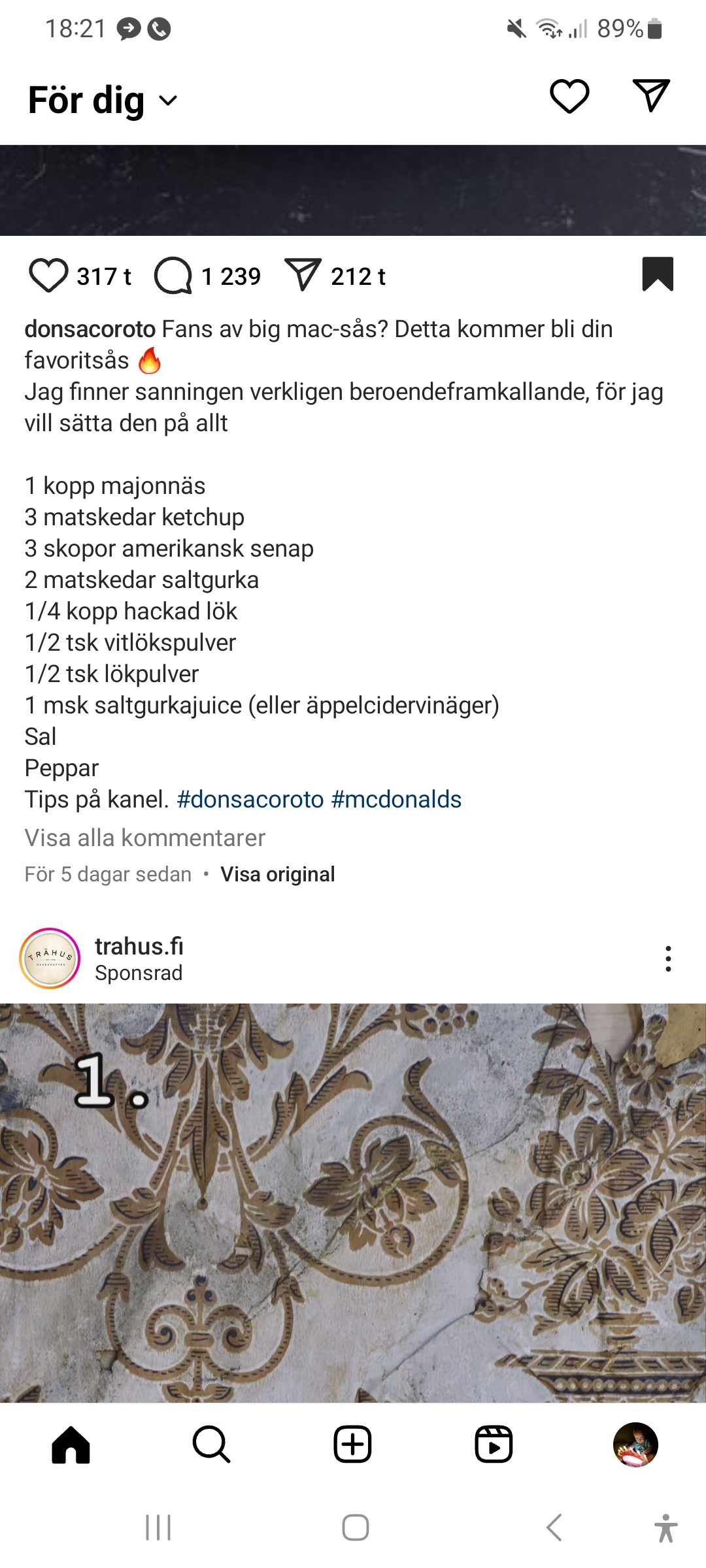Like the donsacoroto post
This screenshot has height=1568, width=706.
[x=48, y=276]
